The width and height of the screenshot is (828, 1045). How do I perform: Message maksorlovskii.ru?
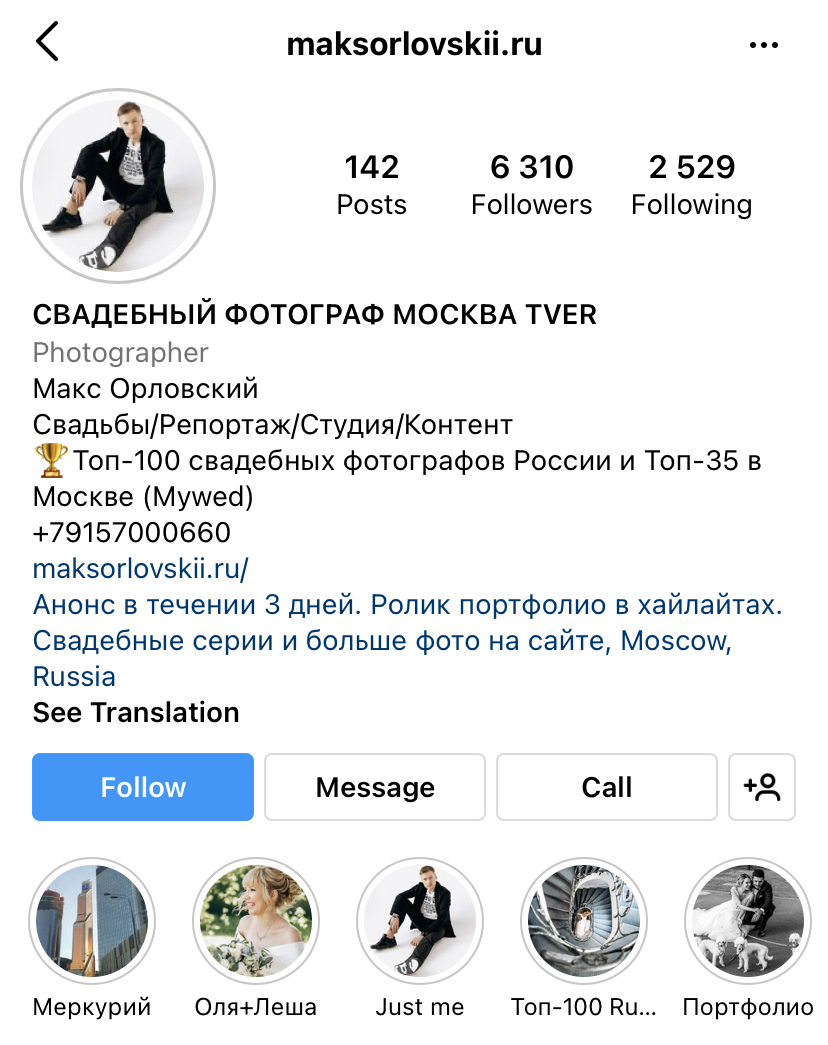point(375,787)
